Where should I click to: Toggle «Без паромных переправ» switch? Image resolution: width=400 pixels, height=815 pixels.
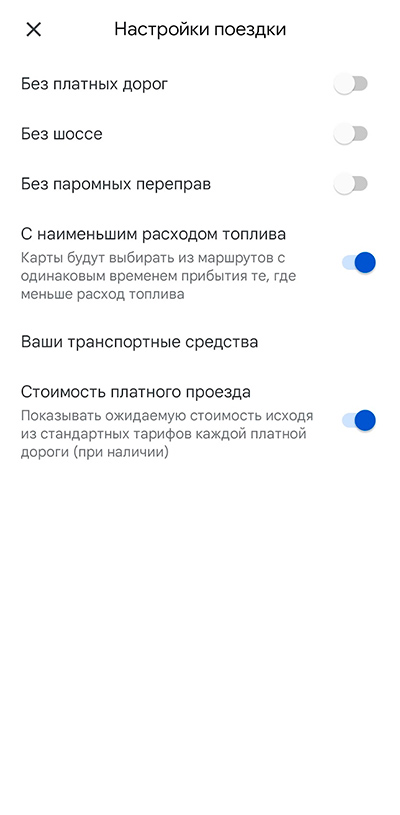tap(351, 184)
